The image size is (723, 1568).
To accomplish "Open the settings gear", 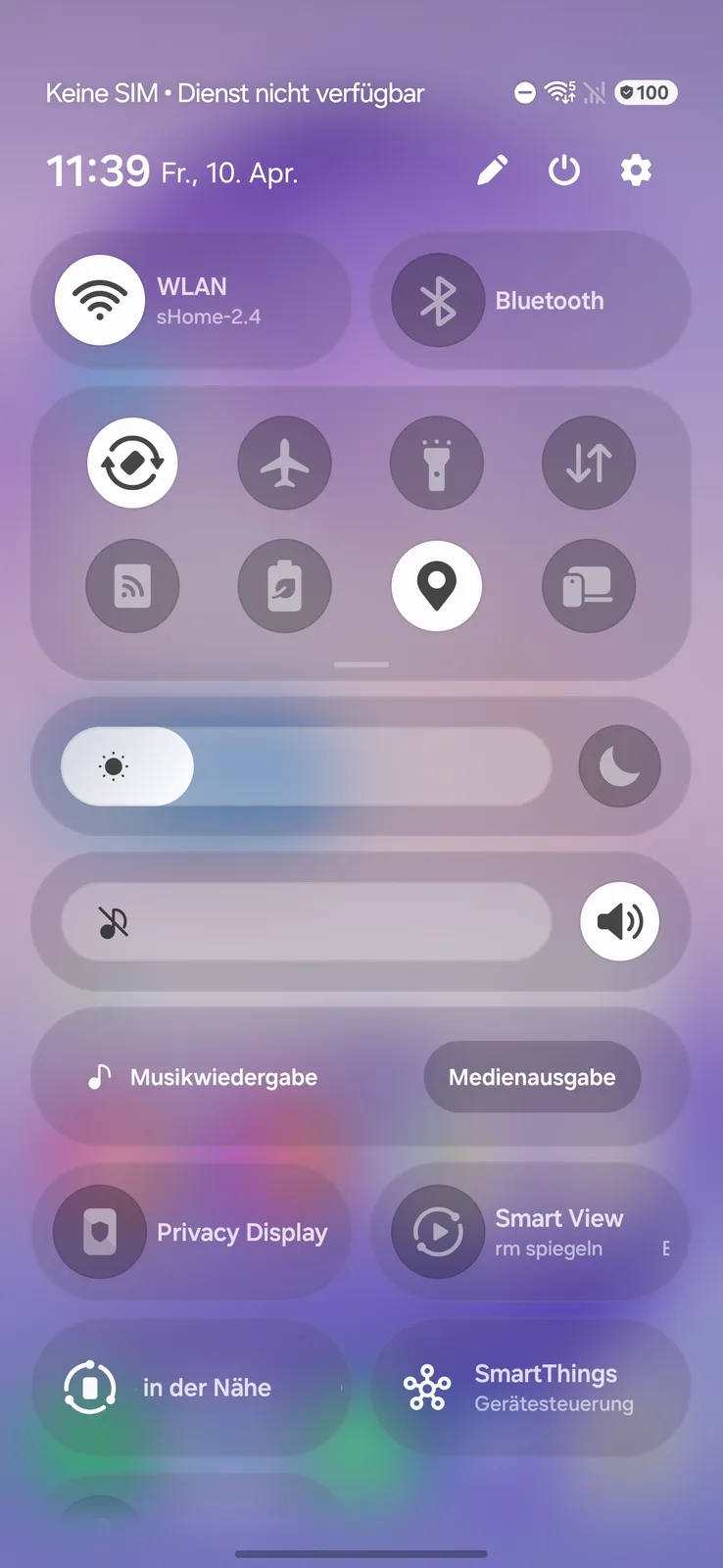I will 636,171.
